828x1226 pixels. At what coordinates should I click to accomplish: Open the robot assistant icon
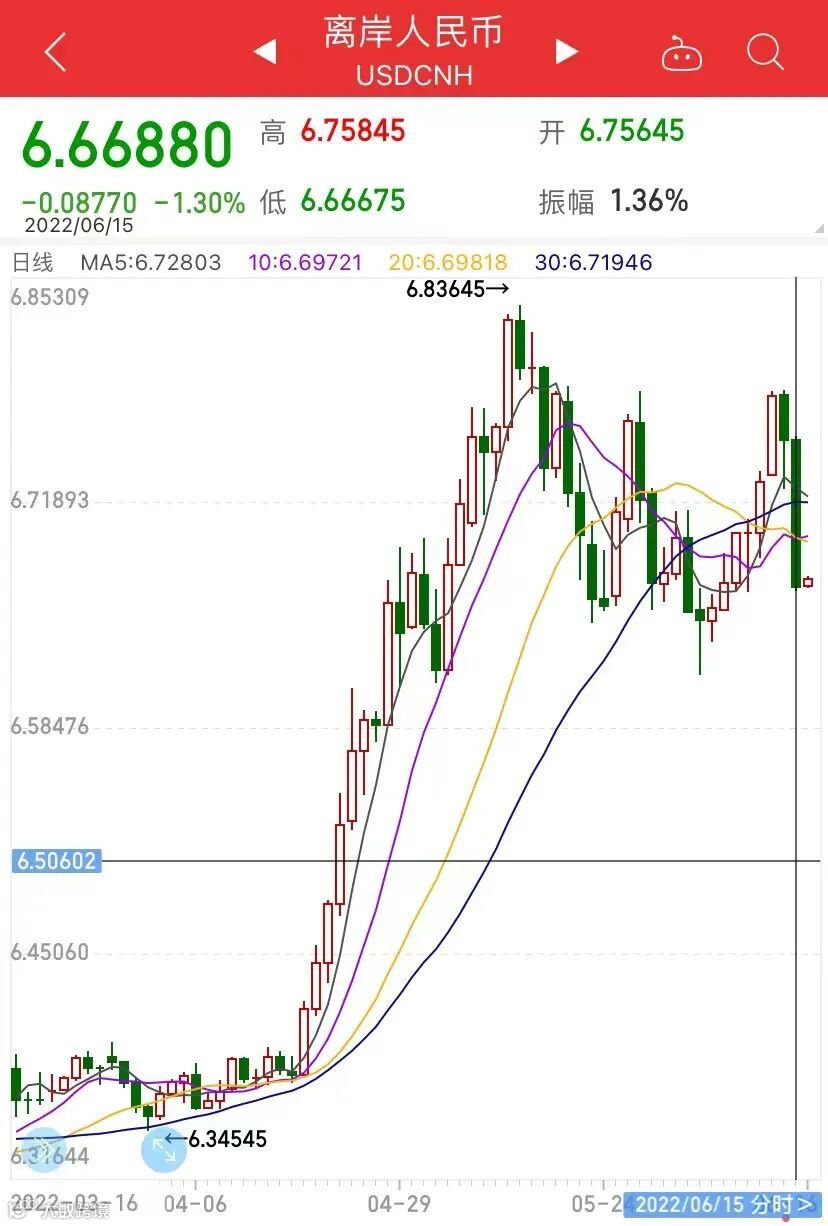[682, 53]
